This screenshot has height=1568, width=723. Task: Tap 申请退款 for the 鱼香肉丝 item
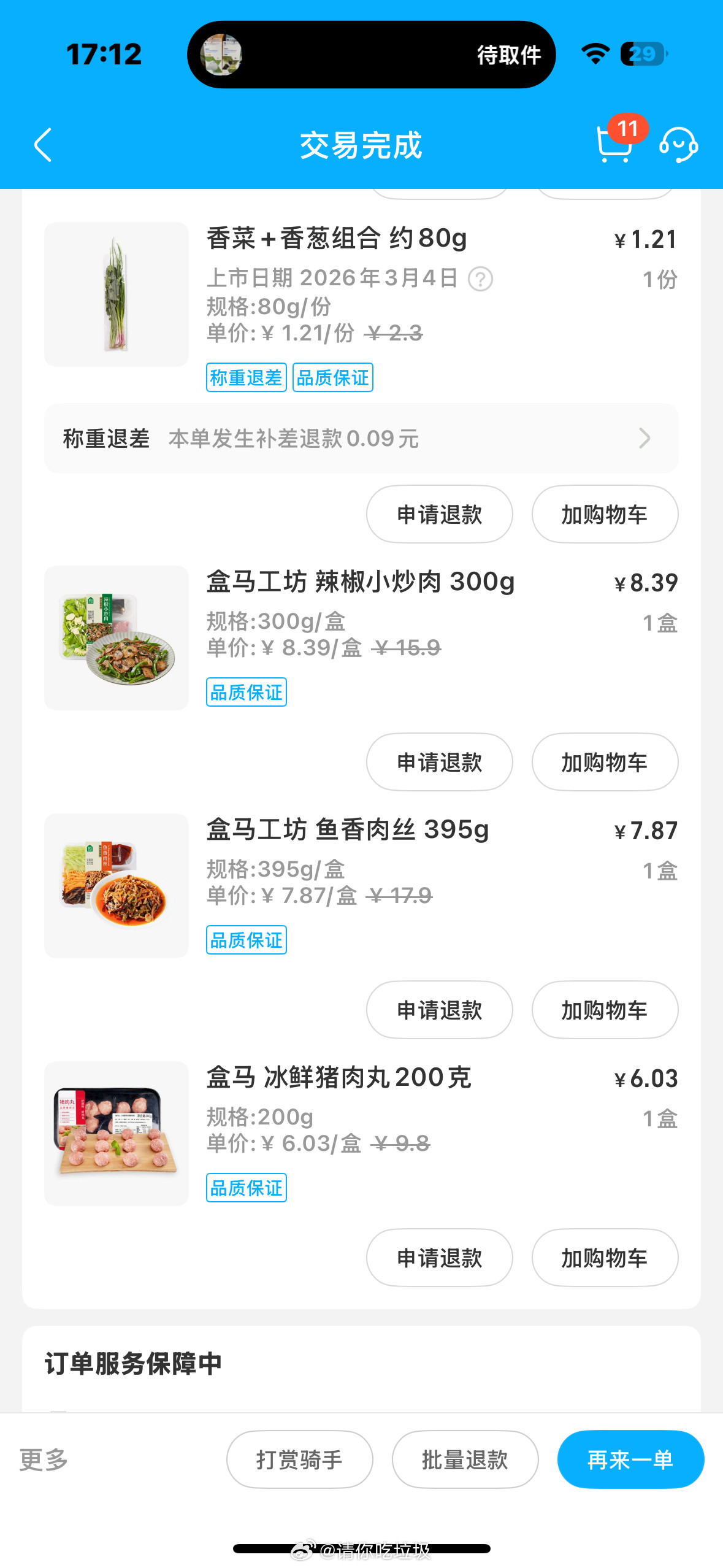439,1010
